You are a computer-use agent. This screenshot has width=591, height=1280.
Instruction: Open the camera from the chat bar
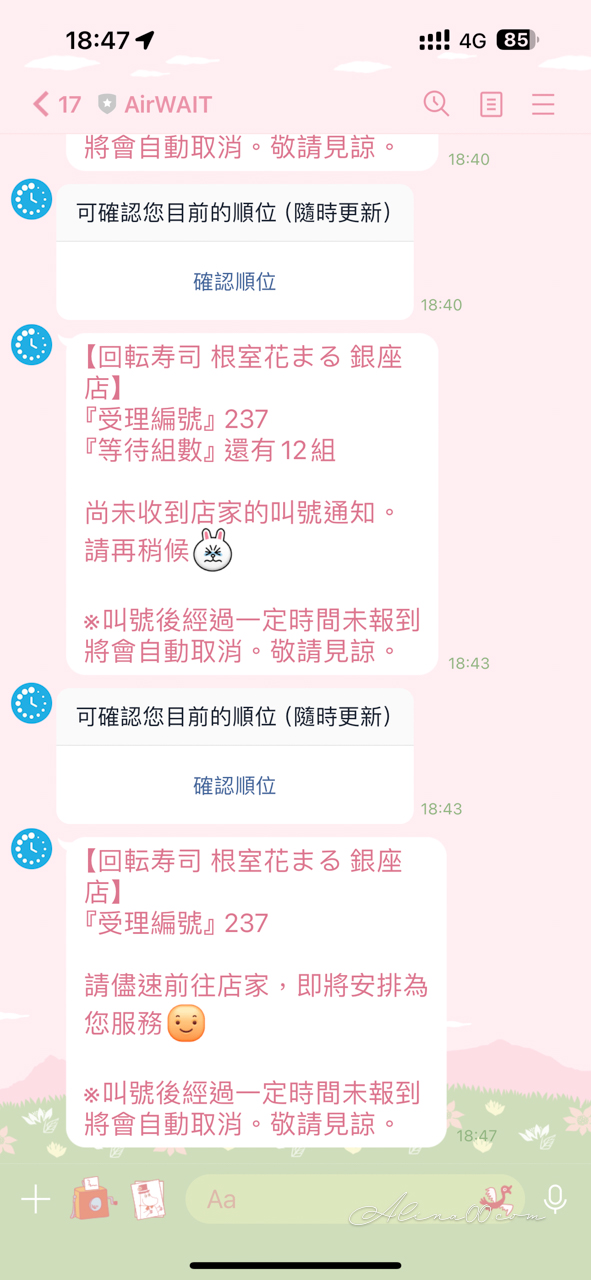(93, 1198)
